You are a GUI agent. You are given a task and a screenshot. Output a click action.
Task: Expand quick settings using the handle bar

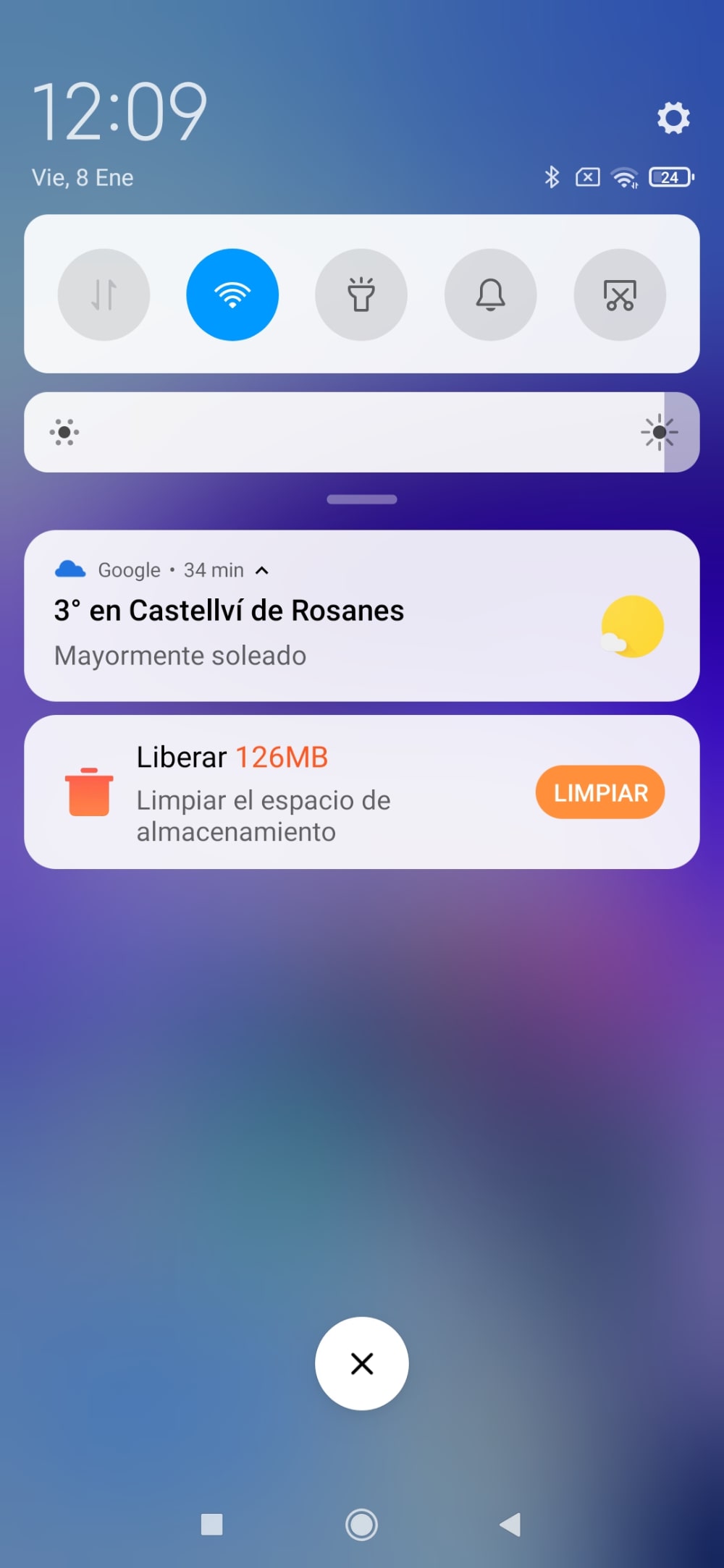click(361, 499)
